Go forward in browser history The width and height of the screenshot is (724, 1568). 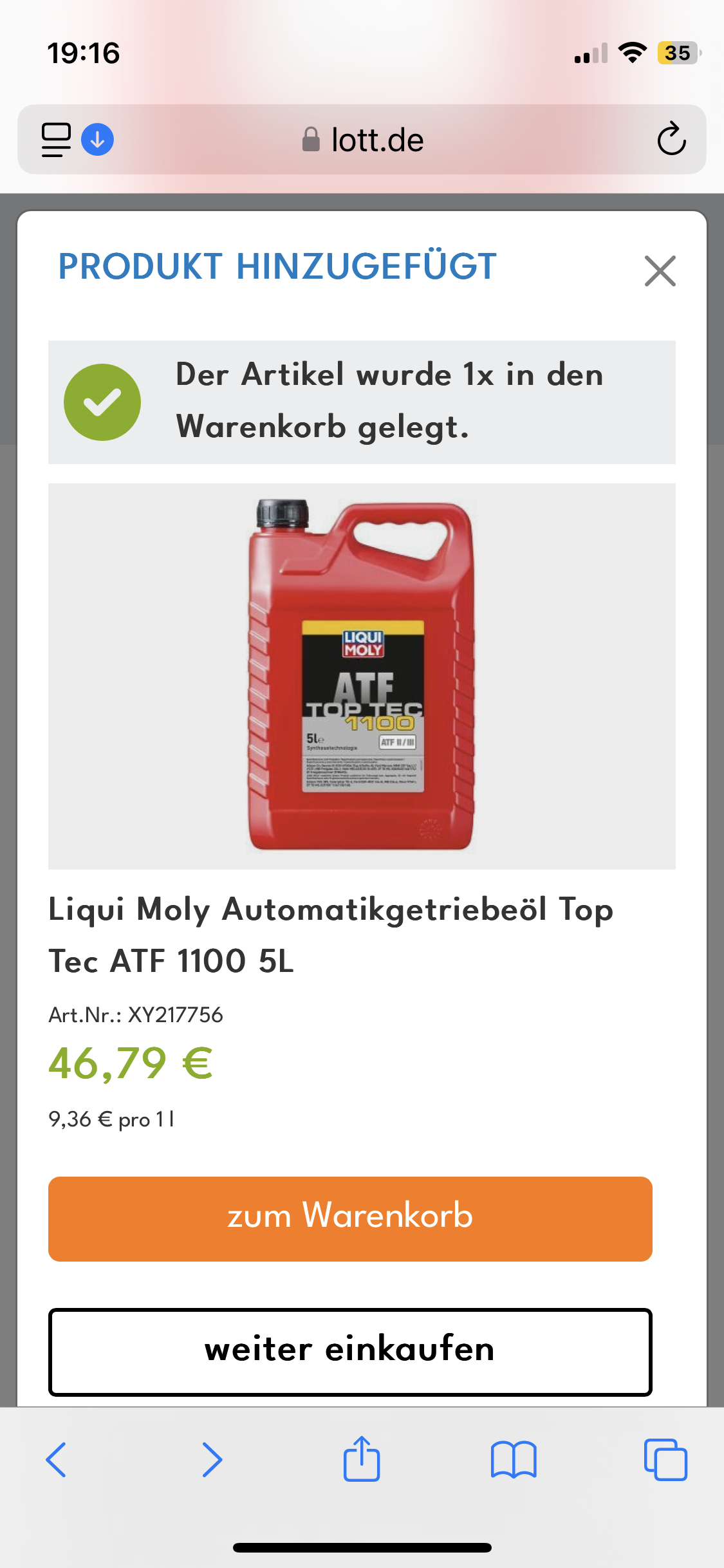(212, 1459)
